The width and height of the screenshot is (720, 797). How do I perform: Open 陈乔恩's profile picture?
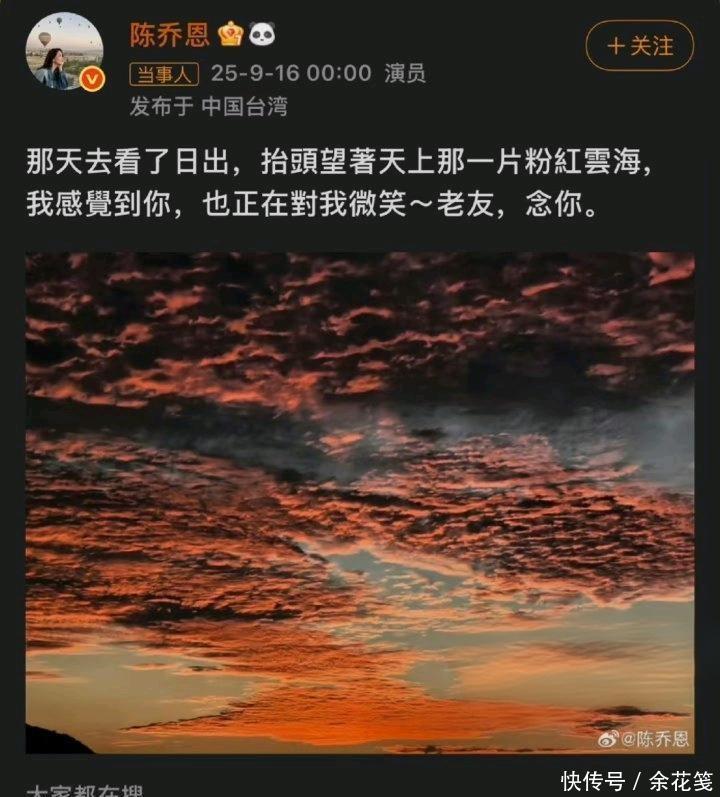tap(65, 51)
